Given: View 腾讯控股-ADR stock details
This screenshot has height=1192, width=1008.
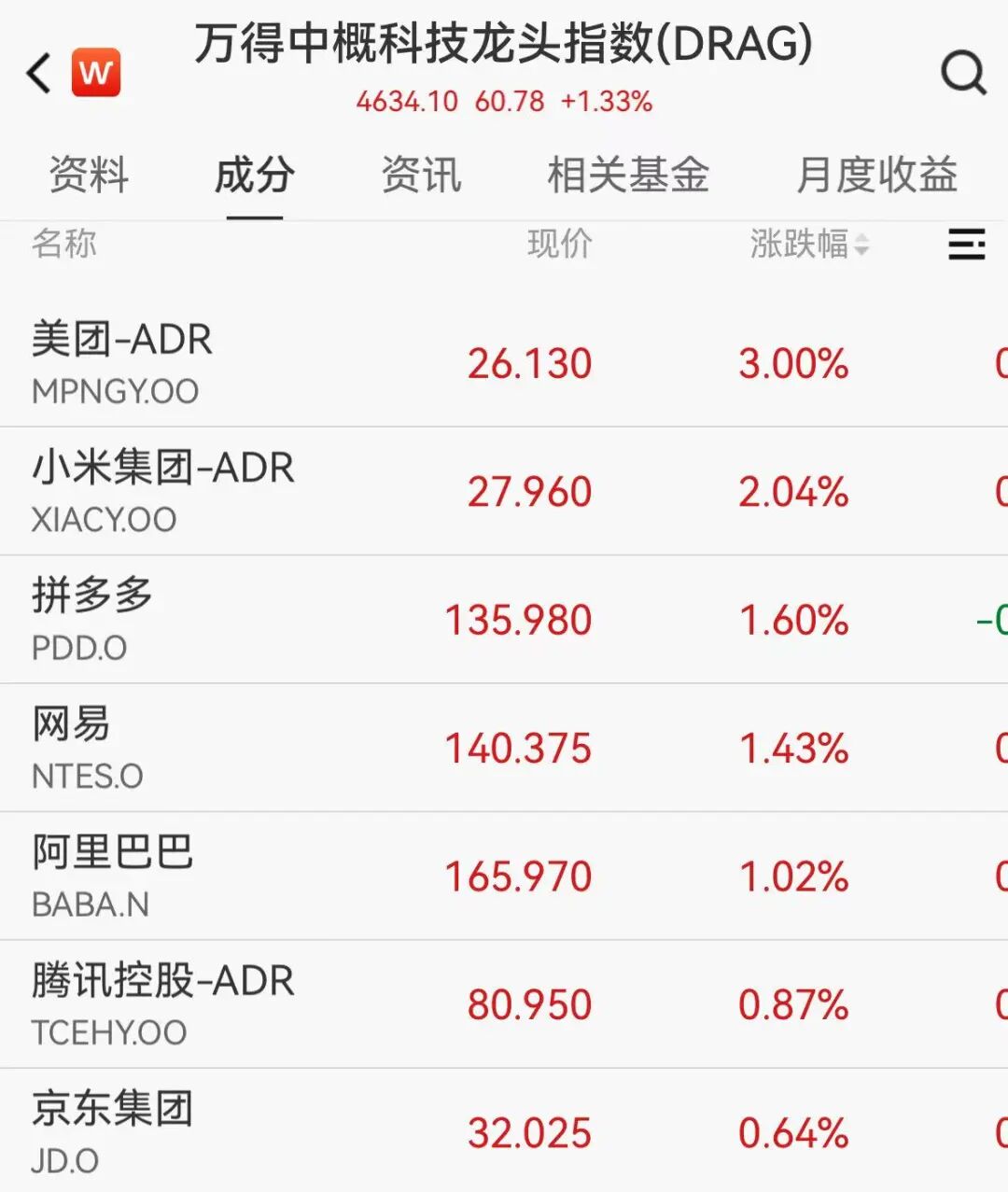Looking at the screenshot, I should pyautogui.click(x=162, y=1004).
